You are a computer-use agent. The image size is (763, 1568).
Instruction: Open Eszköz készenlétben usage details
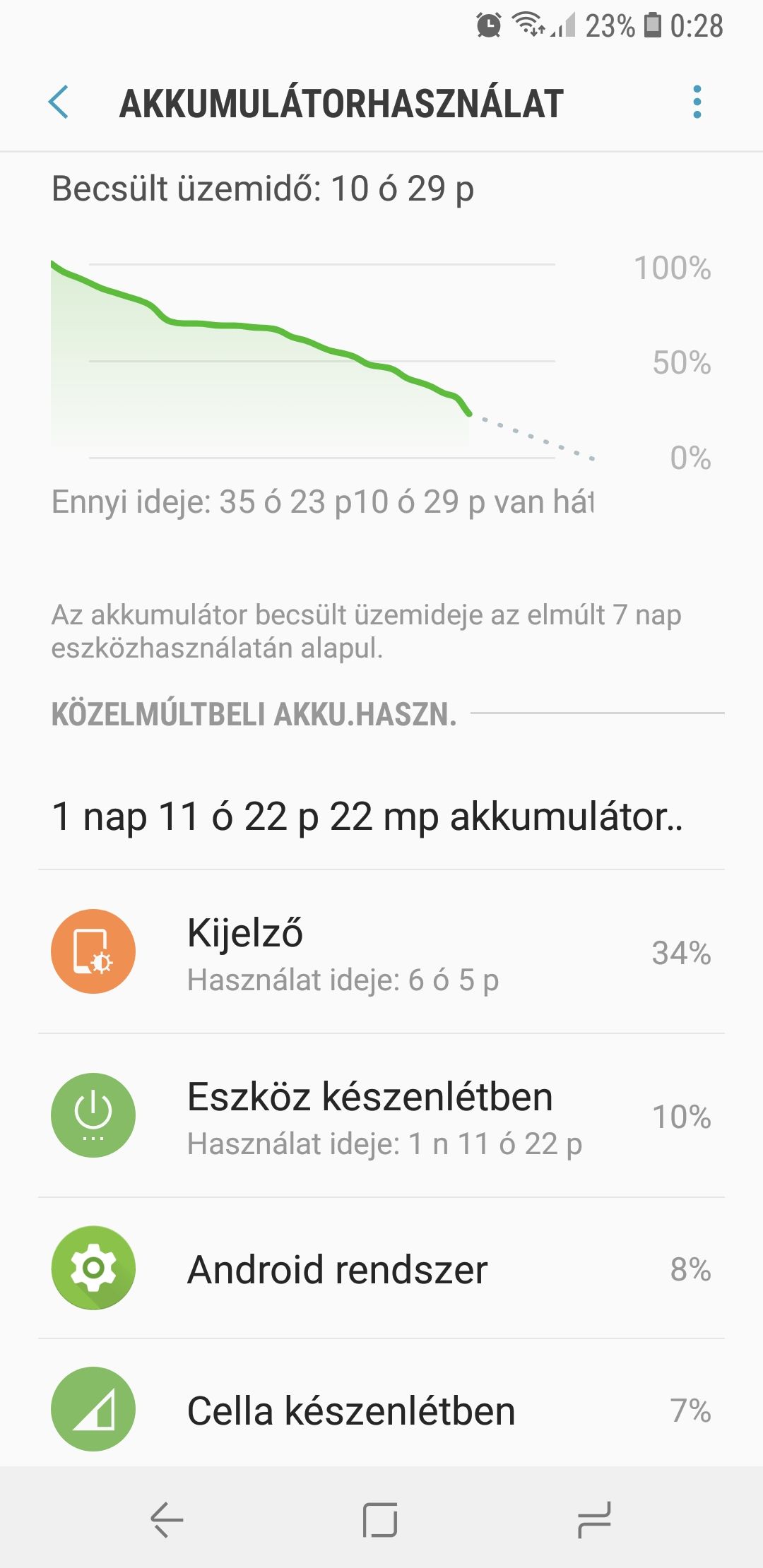(x=381, y=1115)
